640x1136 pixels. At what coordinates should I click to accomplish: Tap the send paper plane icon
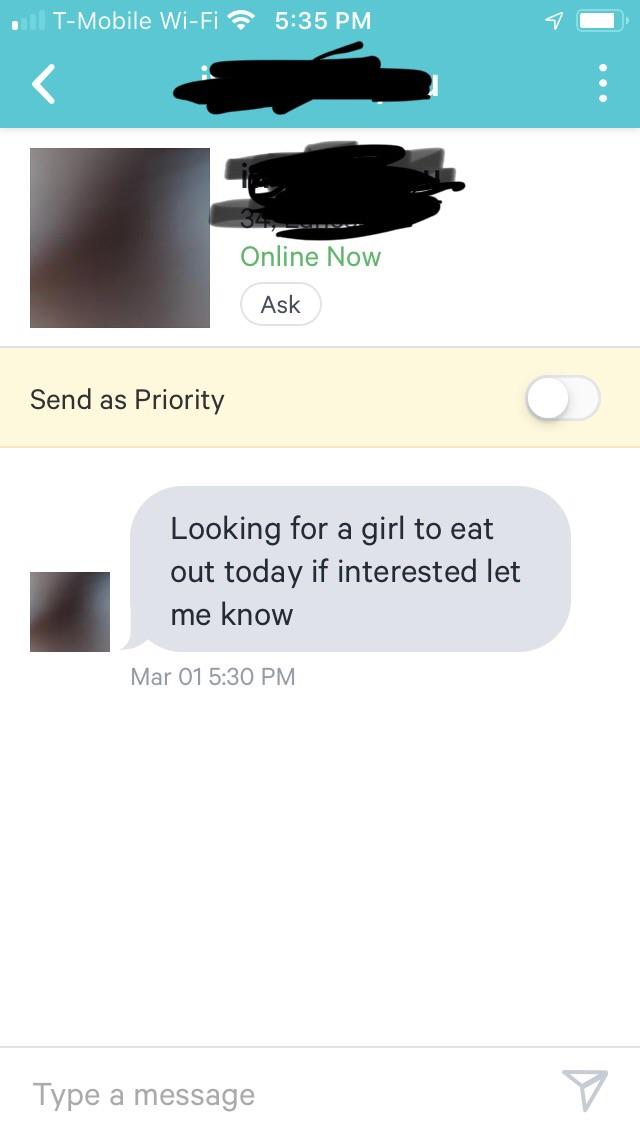pos(584,1090)
